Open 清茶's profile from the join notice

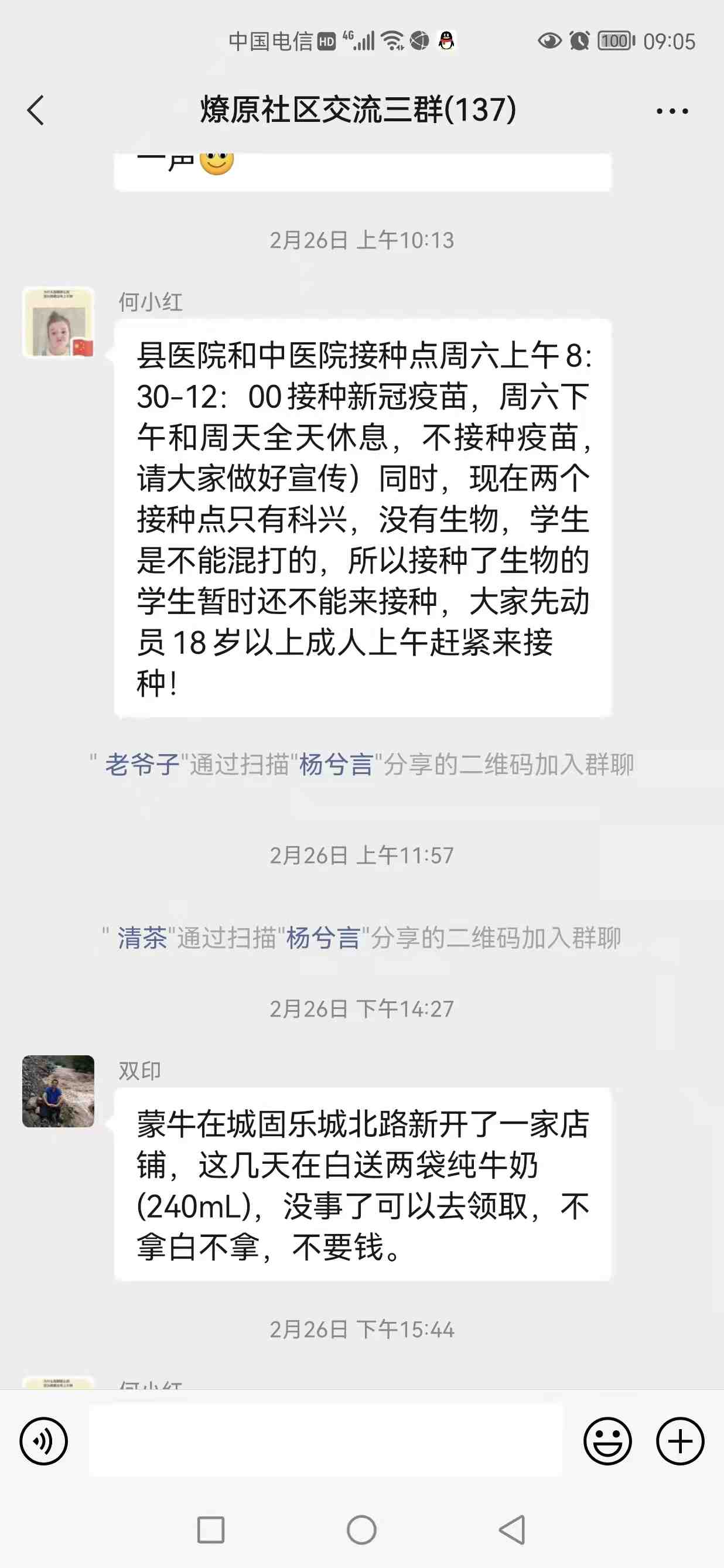142,938
